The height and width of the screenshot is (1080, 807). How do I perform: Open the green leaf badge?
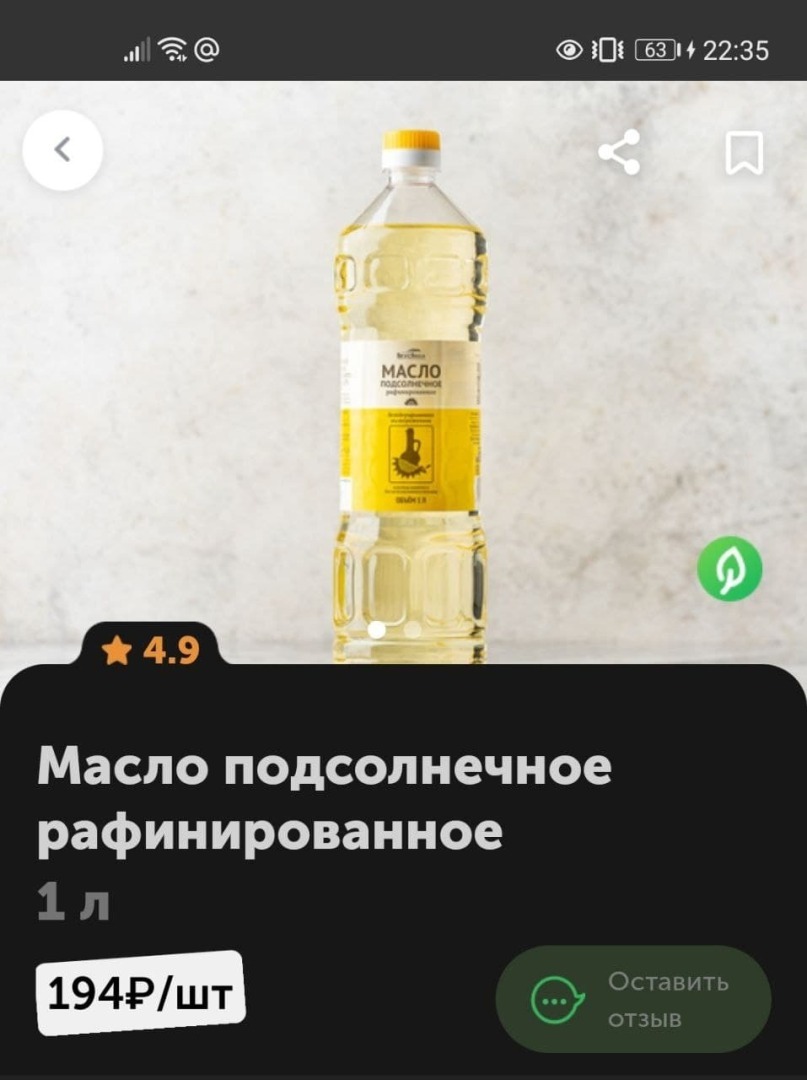pyautogui.click(x=729, y=570)
